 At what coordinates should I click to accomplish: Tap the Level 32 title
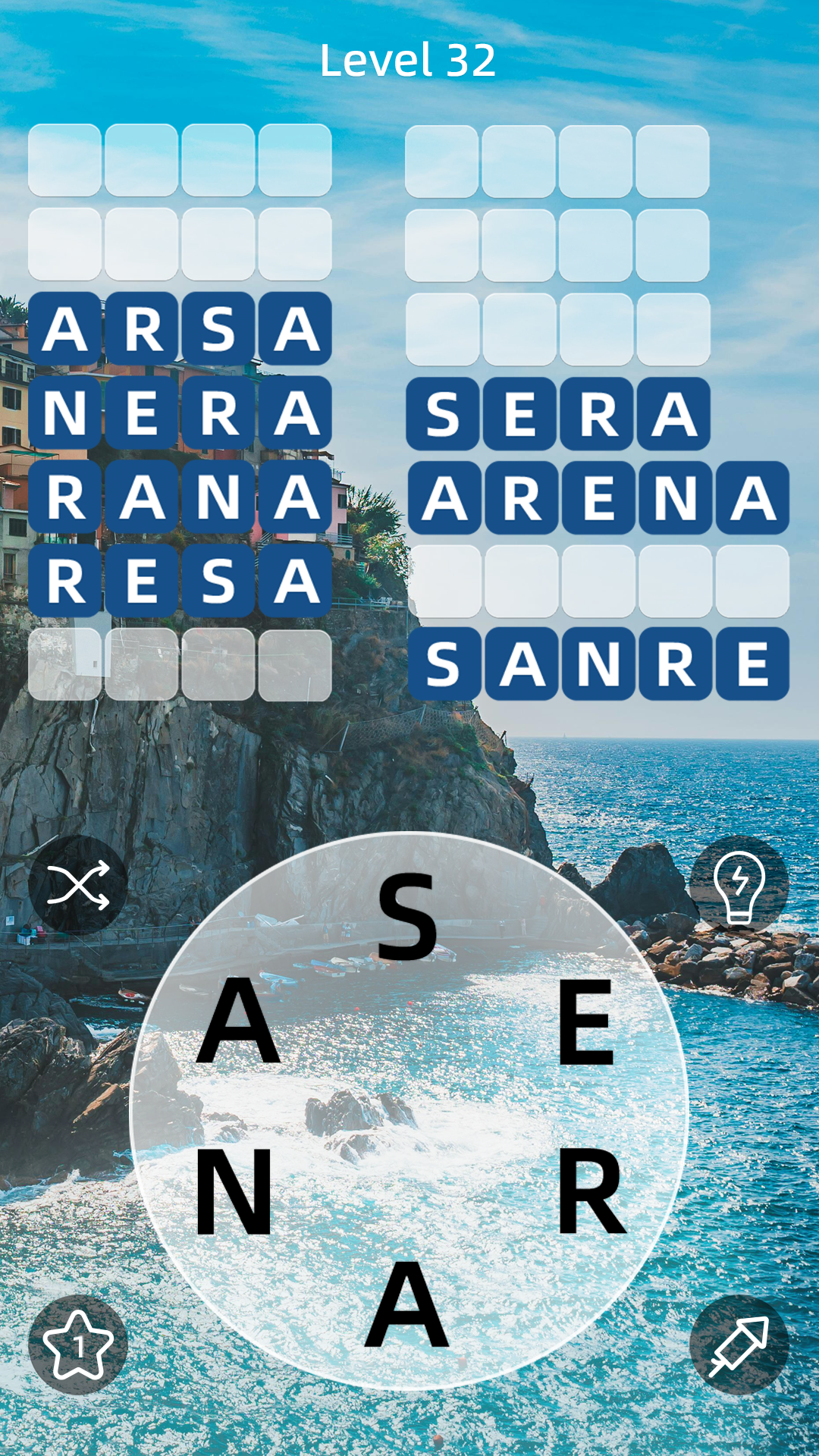(x=409, y=62)
